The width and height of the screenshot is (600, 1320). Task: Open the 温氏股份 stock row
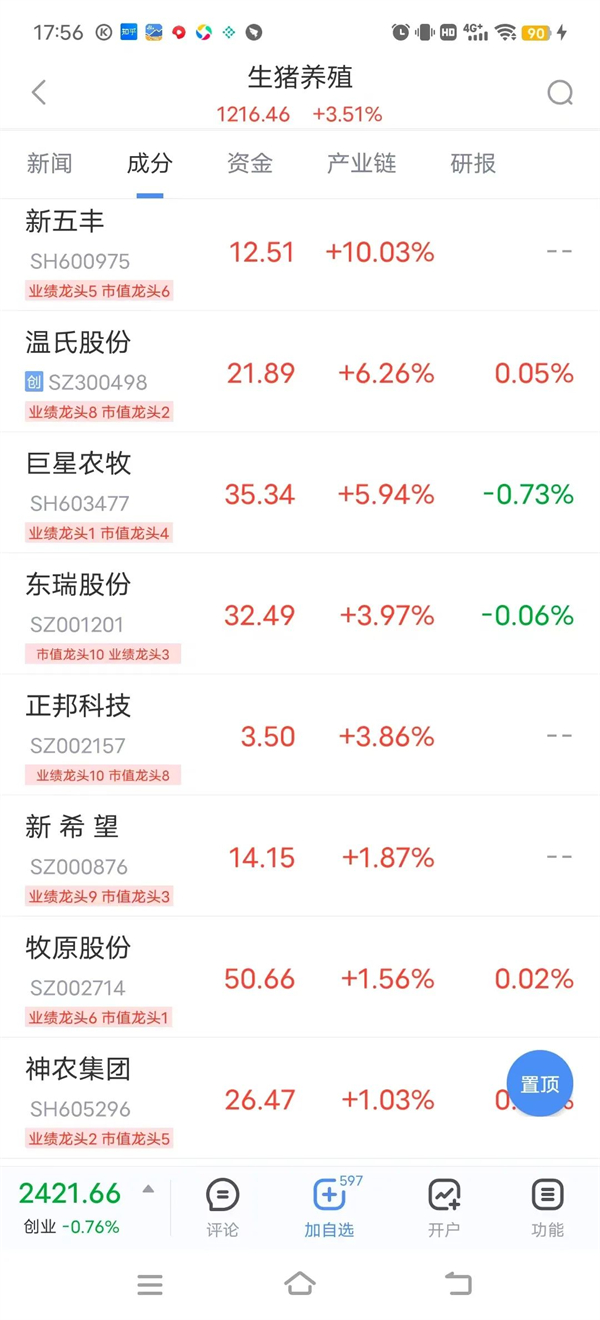pos(300,372)
